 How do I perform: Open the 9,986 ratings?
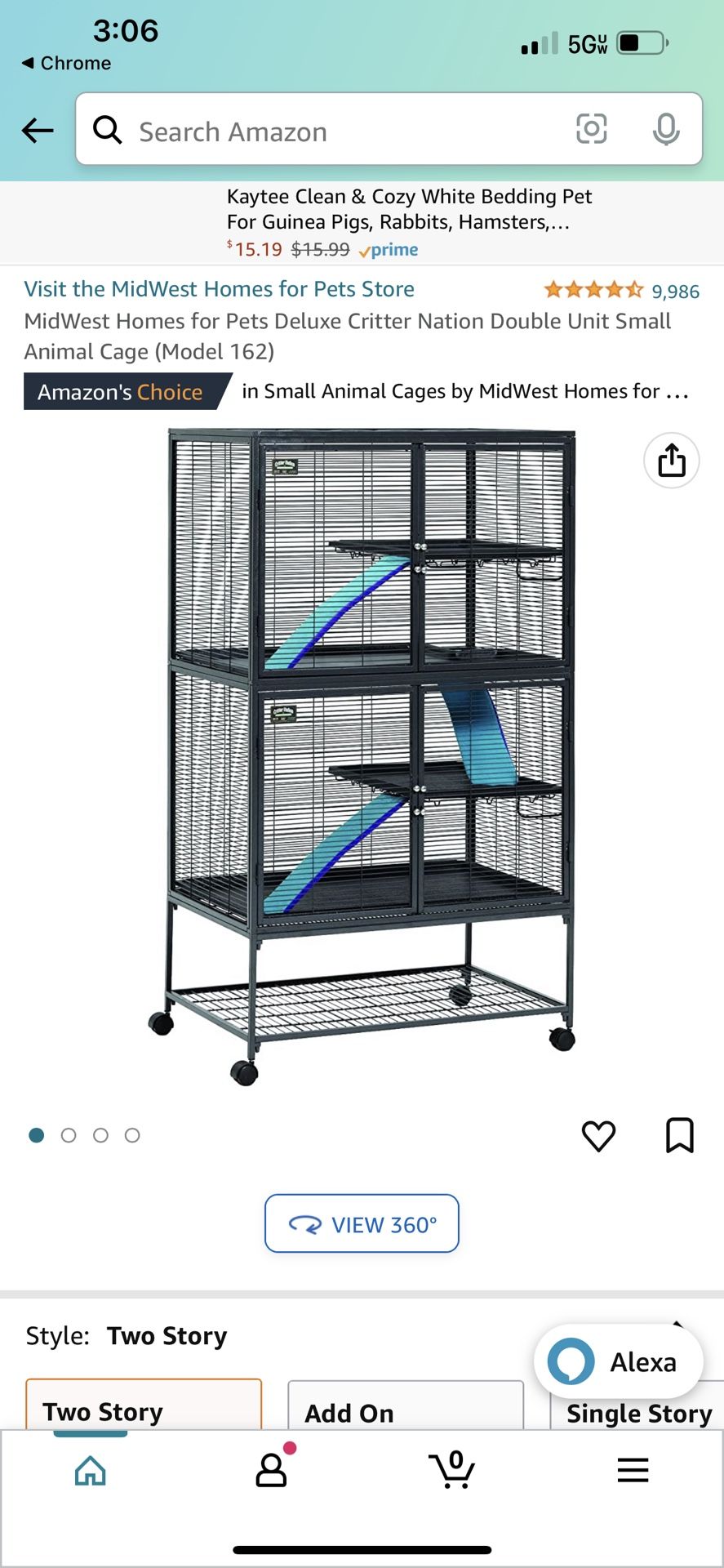[x=674, y=292]
